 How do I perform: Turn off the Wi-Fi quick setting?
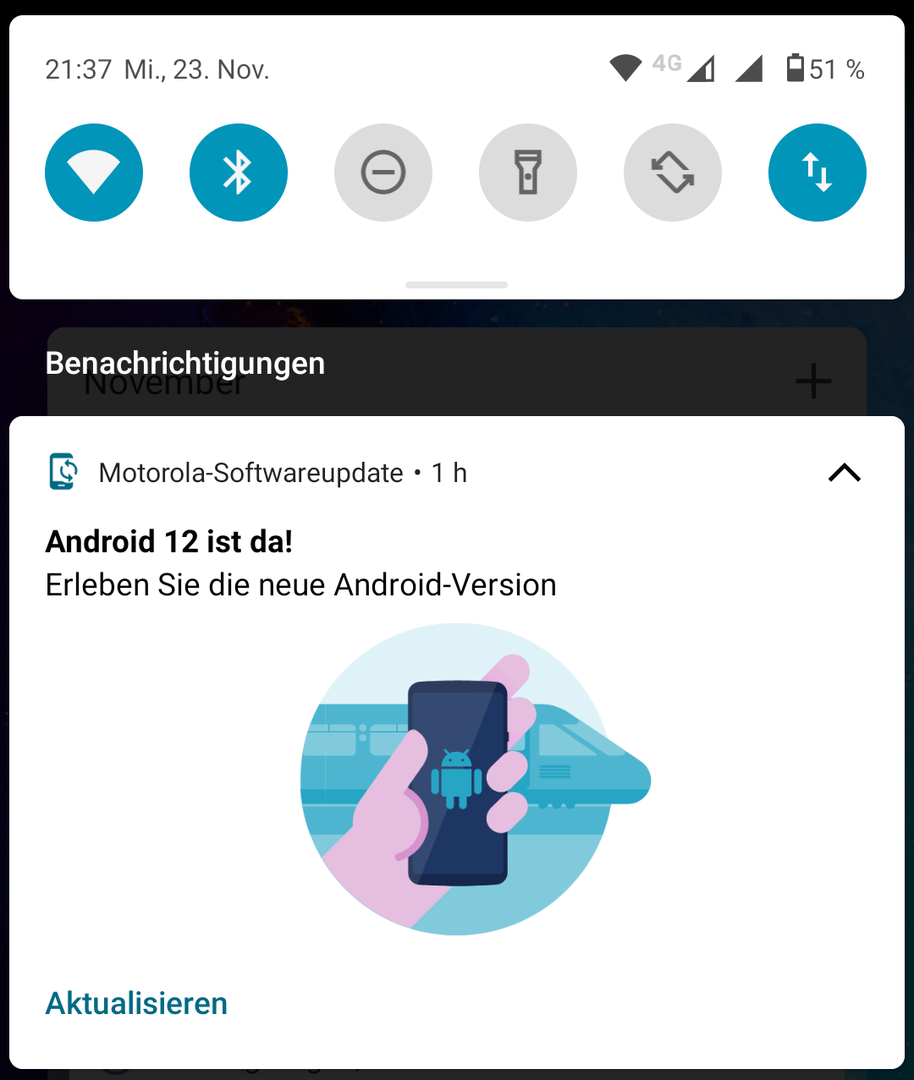point(94,173)
